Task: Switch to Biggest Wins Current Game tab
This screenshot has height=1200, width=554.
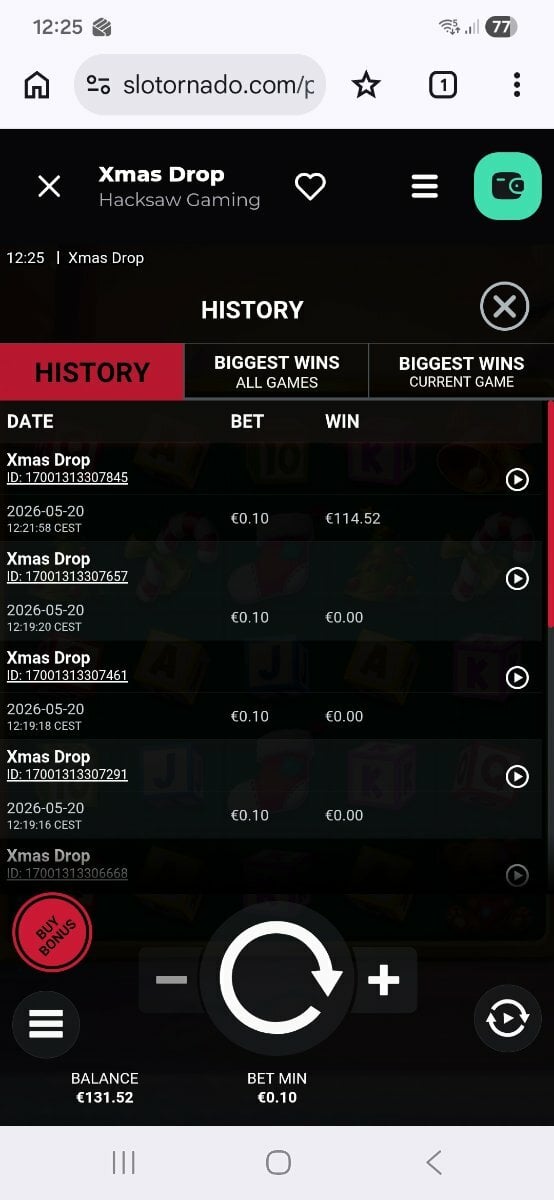Action: [461, 372]
